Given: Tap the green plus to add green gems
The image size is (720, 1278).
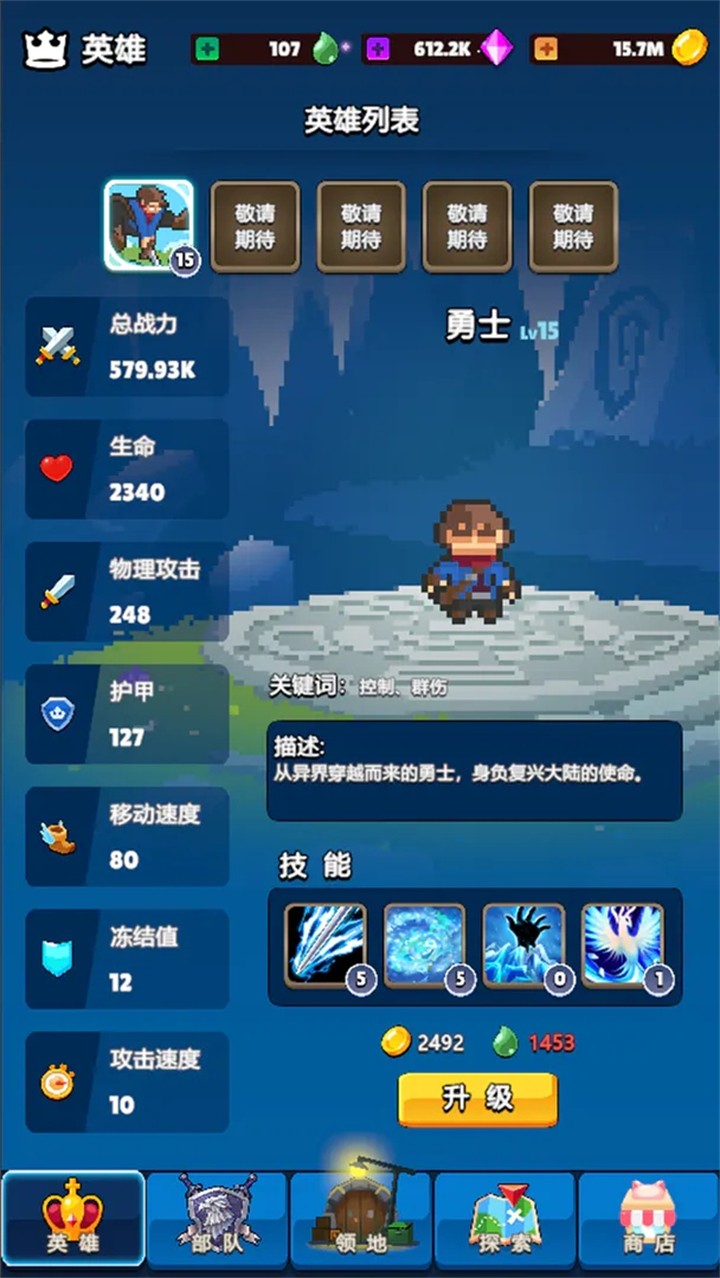Looking at the screenshot, I should pos(205,48).
